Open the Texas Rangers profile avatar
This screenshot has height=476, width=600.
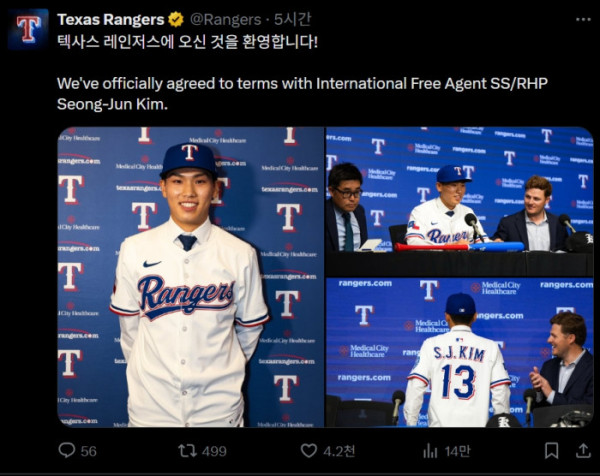pyautogui.click(x=27, y=29)
